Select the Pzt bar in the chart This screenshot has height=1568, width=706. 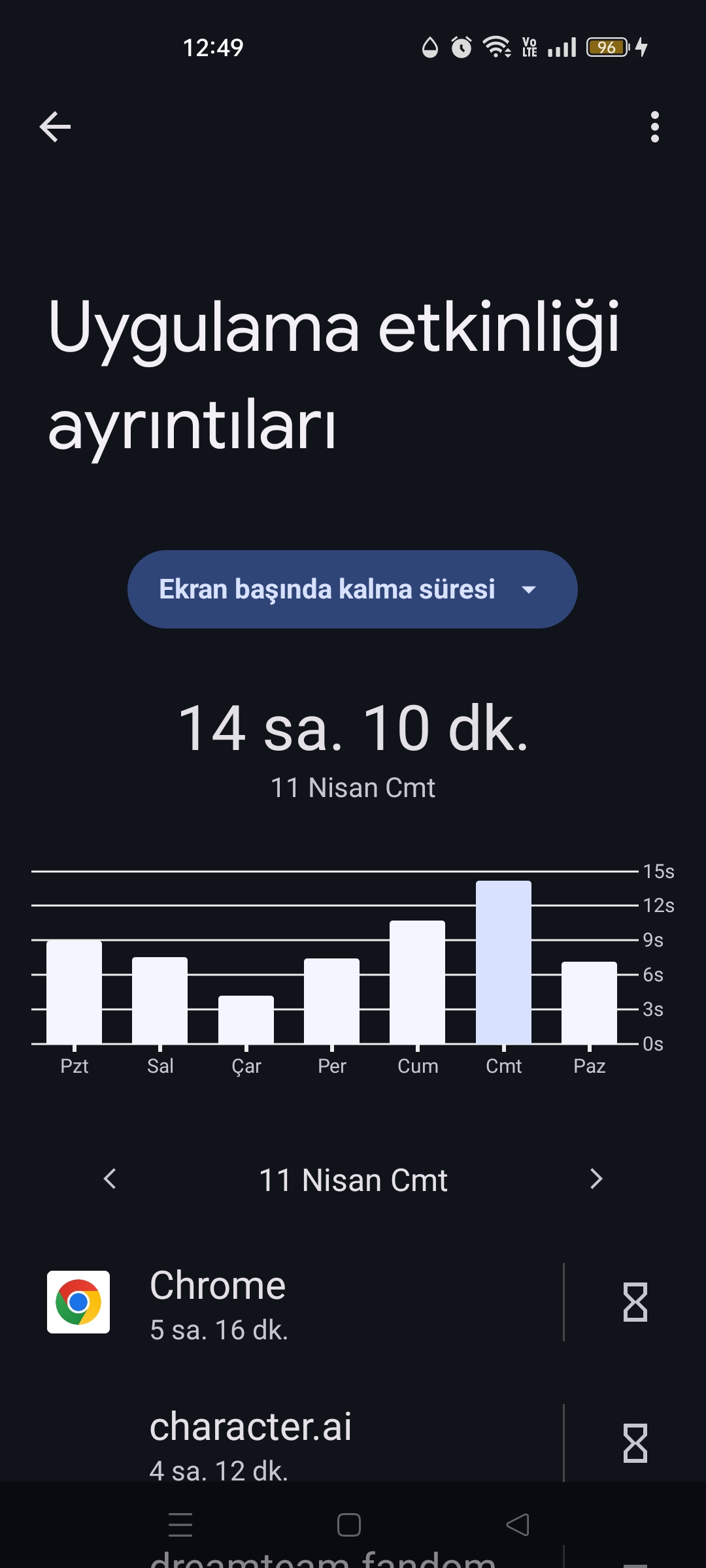pos(74,992)
